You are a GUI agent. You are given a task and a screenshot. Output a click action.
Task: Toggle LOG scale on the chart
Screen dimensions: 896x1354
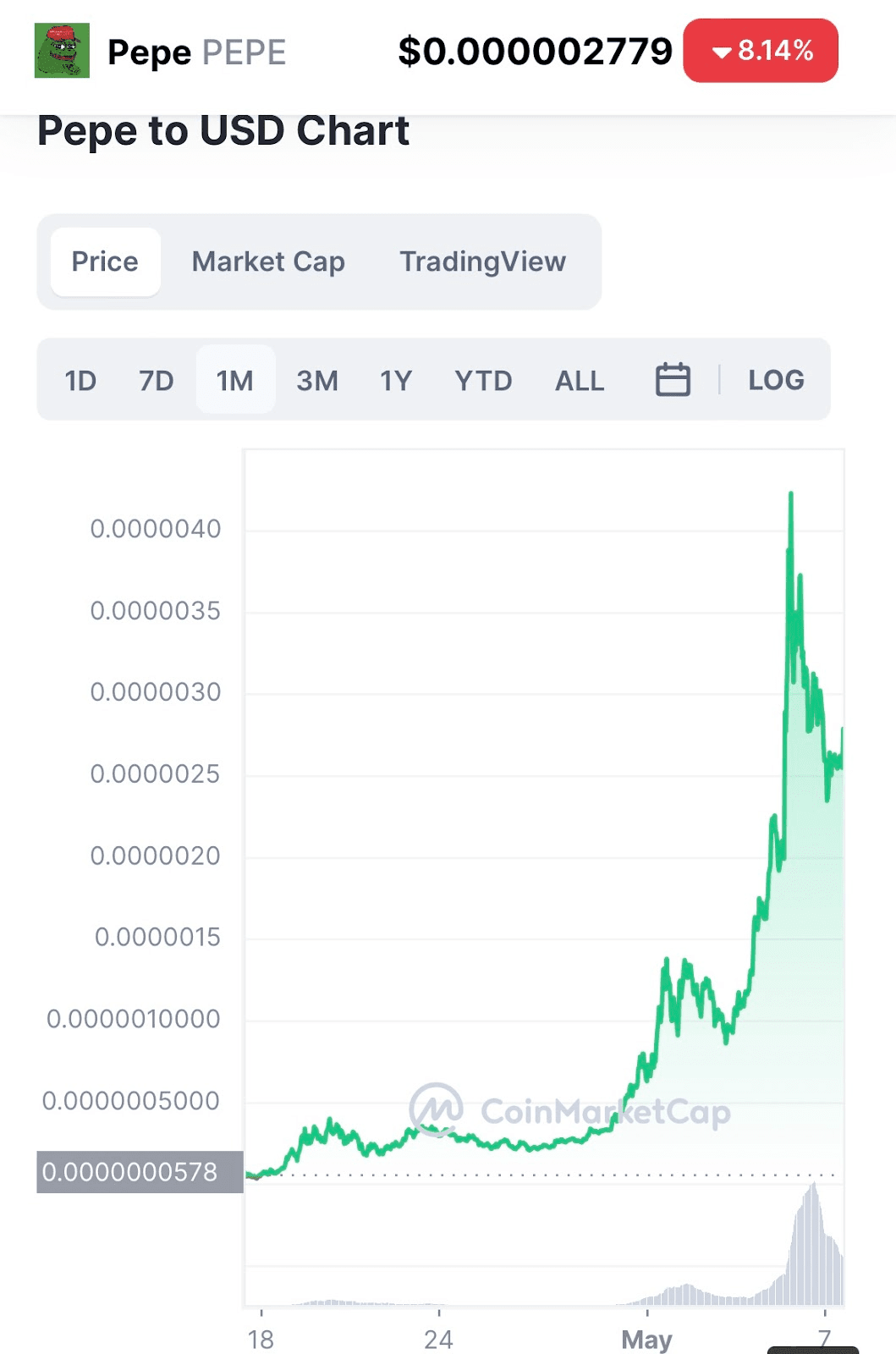coord(776,380)
